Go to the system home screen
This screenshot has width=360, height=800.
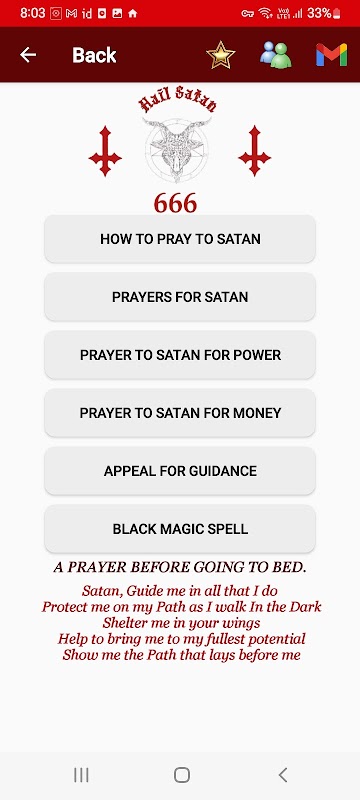(x=182, y=775)
